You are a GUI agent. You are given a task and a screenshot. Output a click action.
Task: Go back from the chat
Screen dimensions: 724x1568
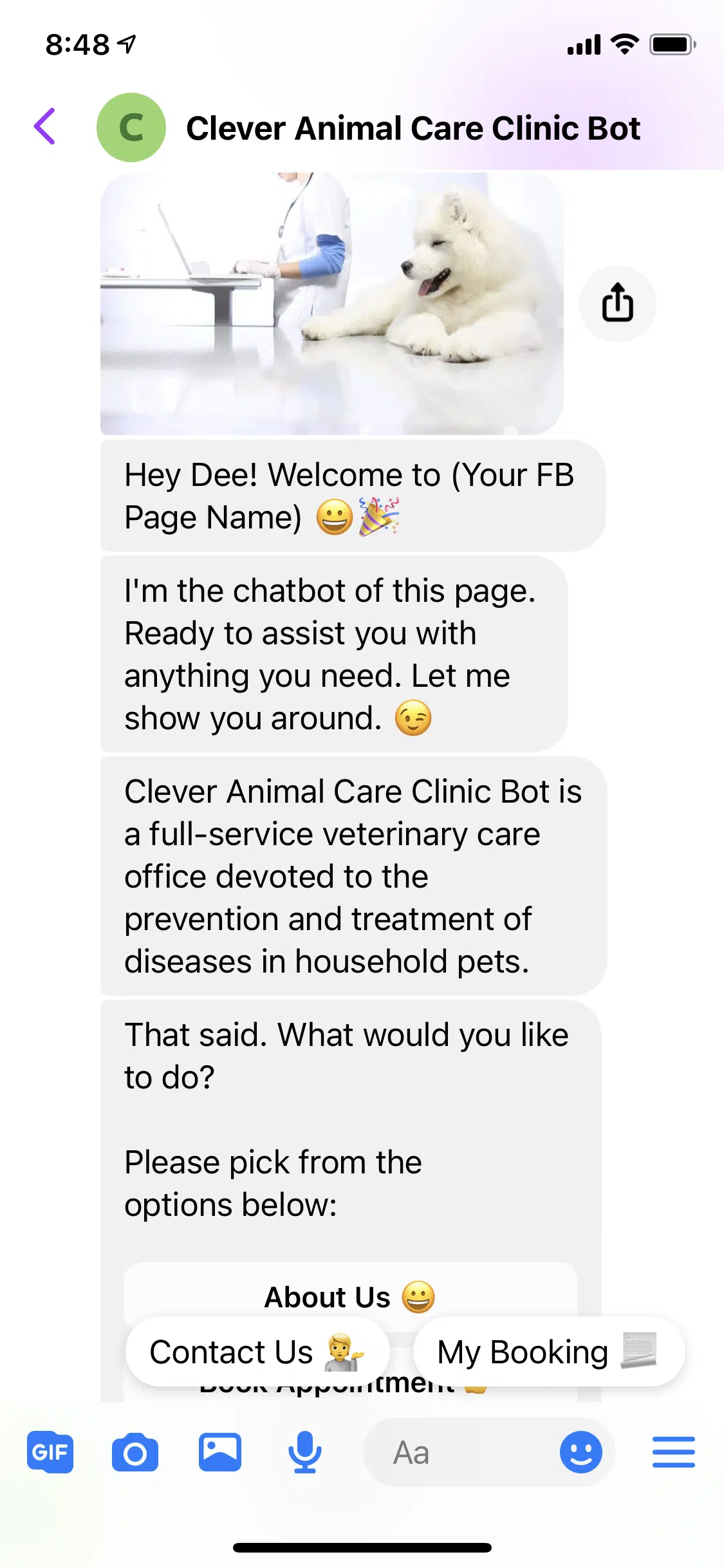point(45,126)
